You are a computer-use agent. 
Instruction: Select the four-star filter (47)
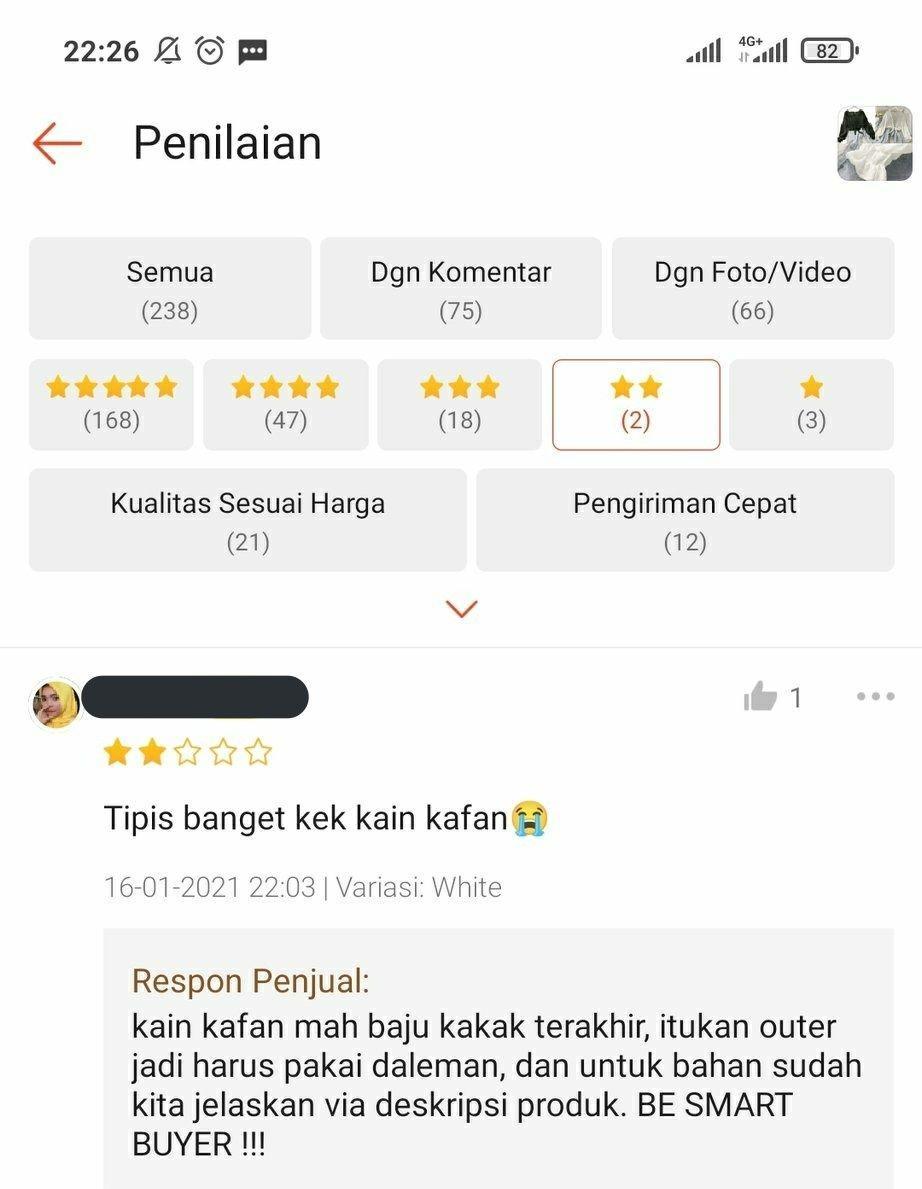click(x=285, y=404)
